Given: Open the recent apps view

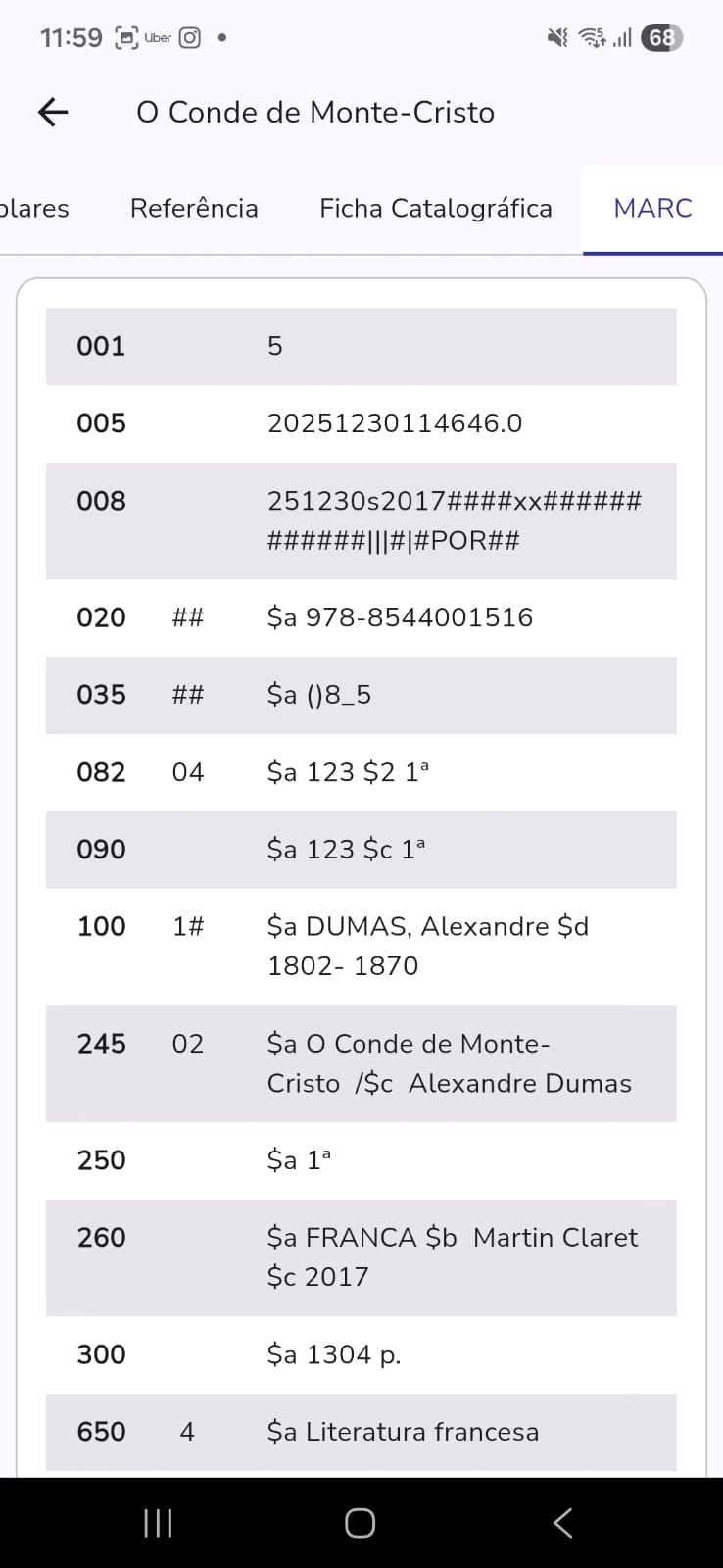Looking at the screenshot, I should click(158, 1523).
